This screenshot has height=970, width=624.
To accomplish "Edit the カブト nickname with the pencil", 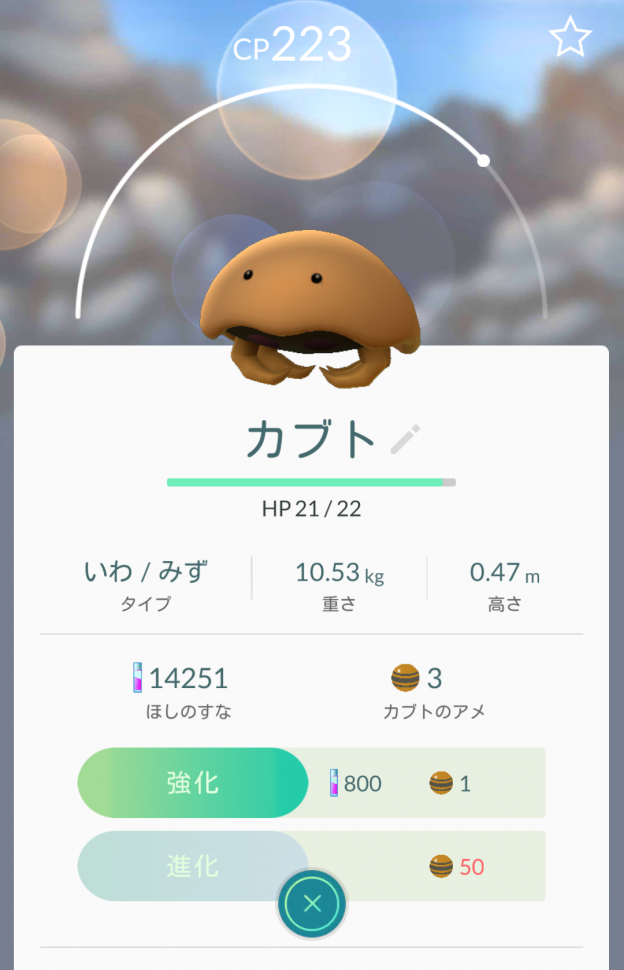I will pos(405,439).
